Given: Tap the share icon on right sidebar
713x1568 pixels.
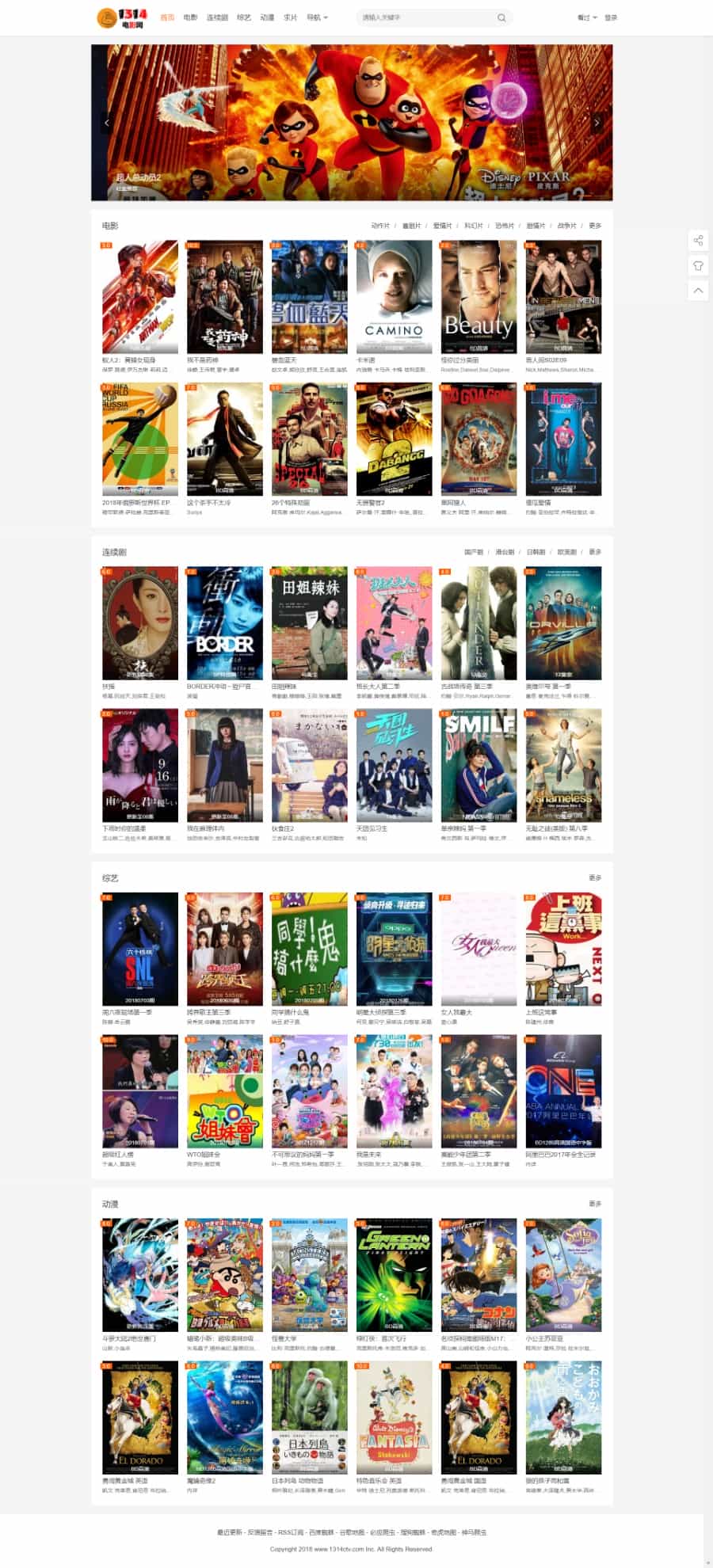Looking at the screenshot, I should pyautogui.click(x=698, y=241).
